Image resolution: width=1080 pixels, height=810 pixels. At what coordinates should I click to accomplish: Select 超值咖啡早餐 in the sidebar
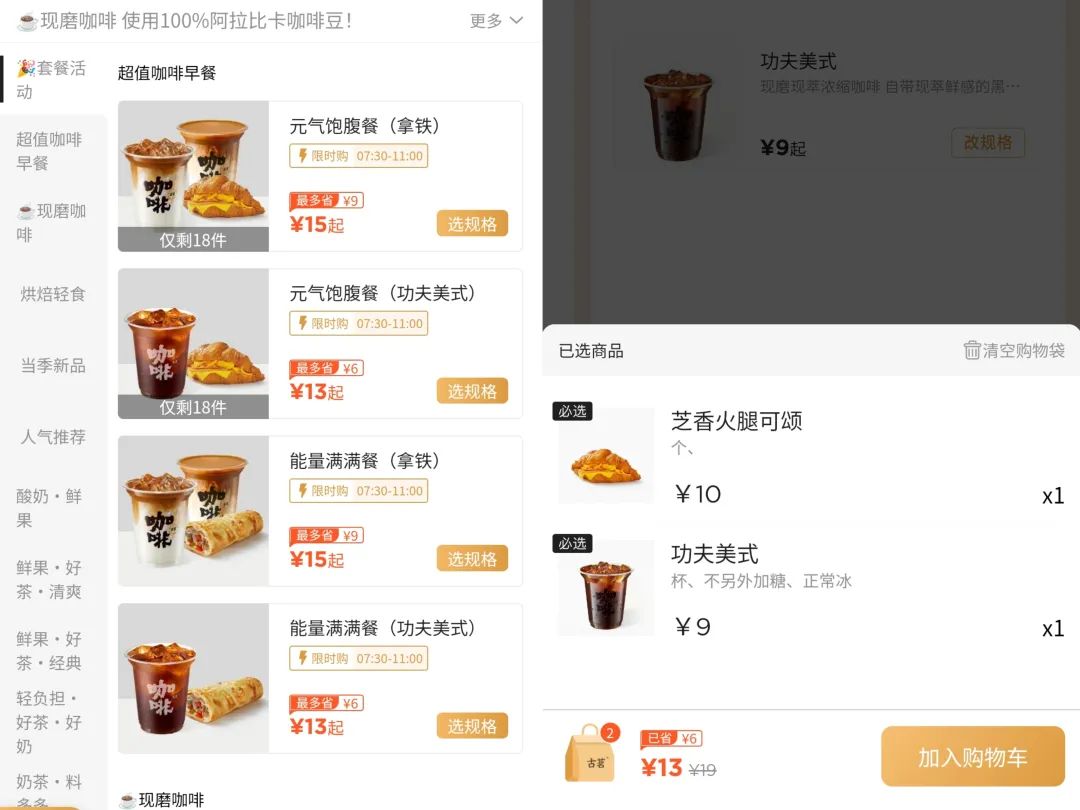(x=50, y=151)
